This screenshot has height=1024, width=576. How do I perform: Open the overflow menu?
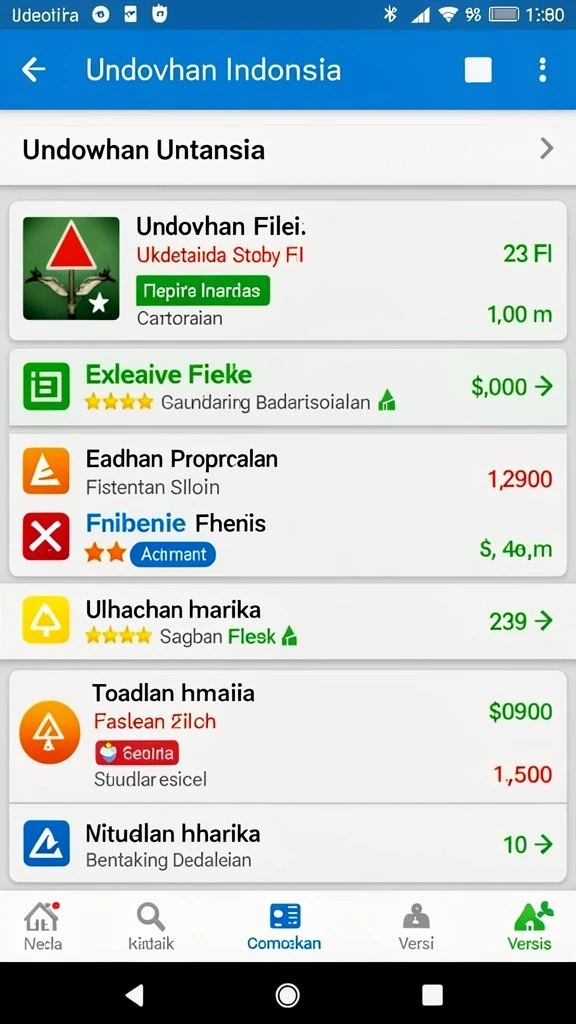(x=542, y=70)
